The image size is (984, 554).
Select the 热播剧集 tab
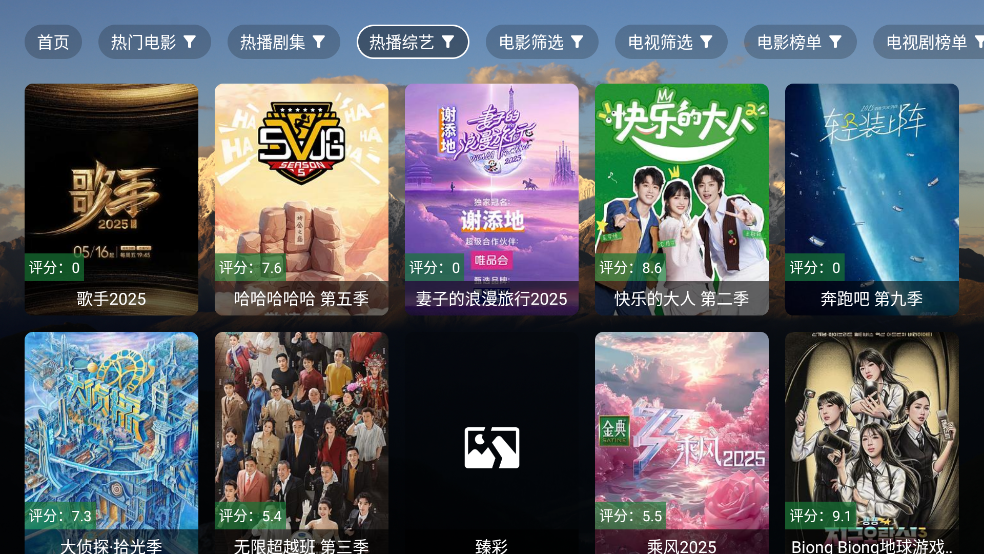tap(283, 42)
